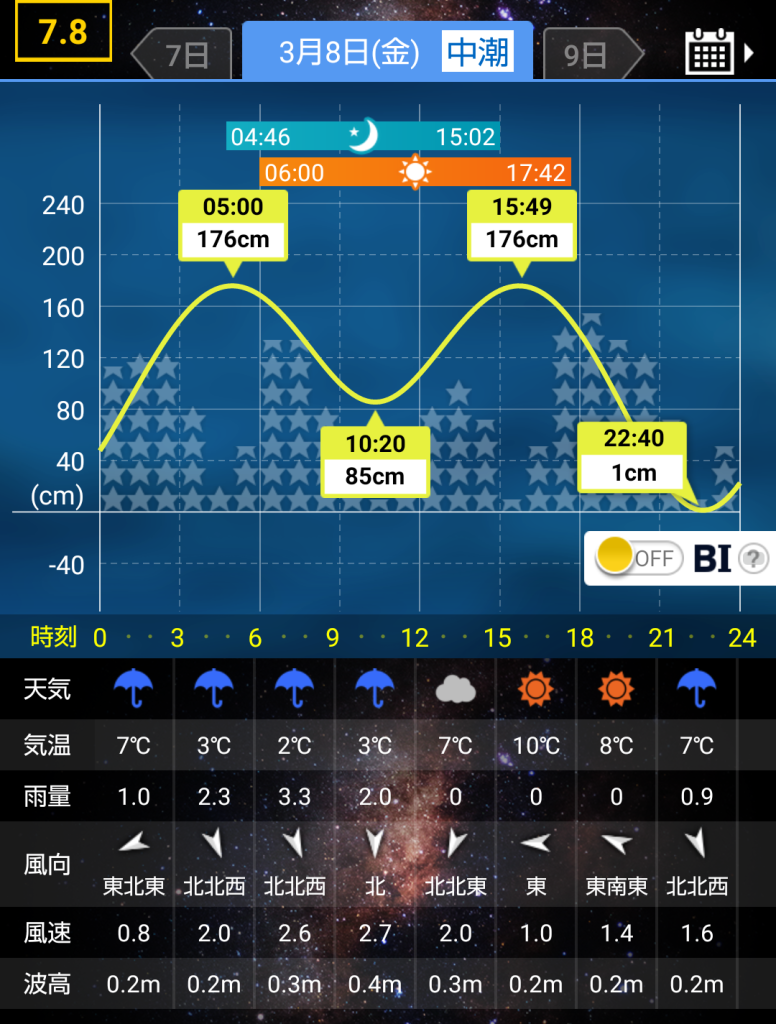This screenshot has width=776, height=1024.
Task: Go to previous day 7日
Action: 184,54
